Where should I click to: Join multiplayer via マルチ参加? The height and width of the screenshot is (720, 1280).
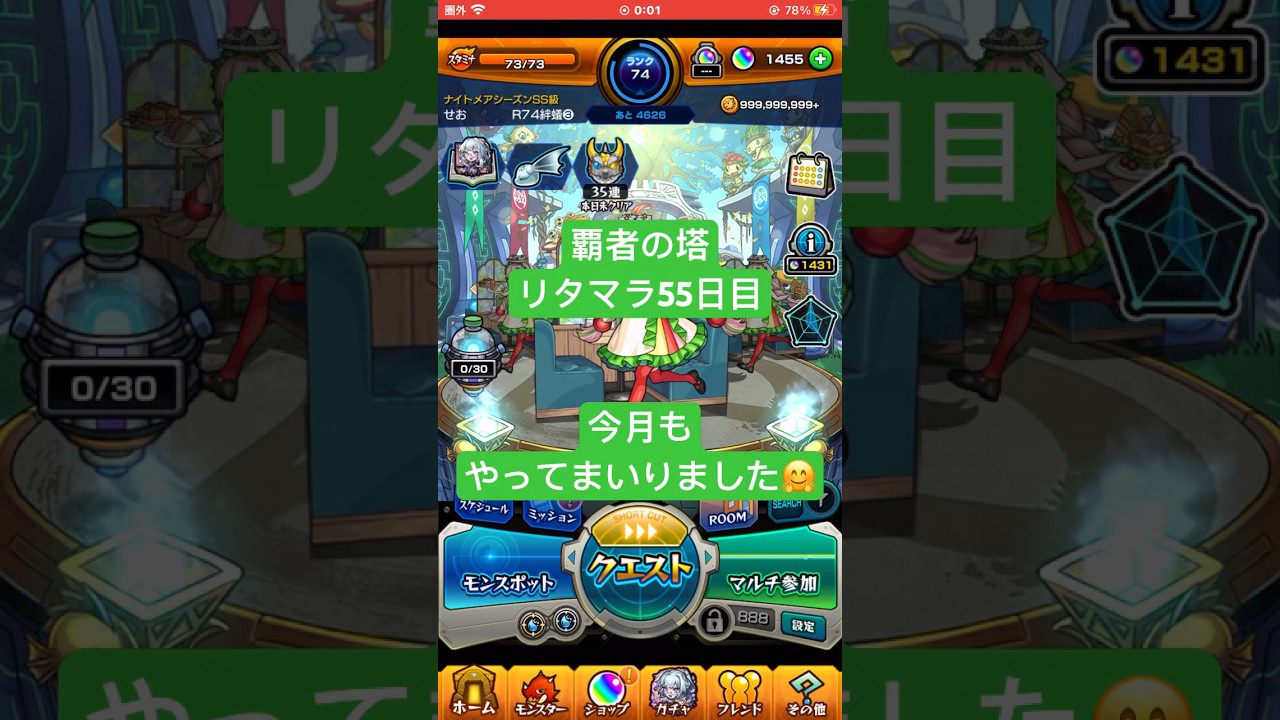pyautogui.click(x=772, y=582)
